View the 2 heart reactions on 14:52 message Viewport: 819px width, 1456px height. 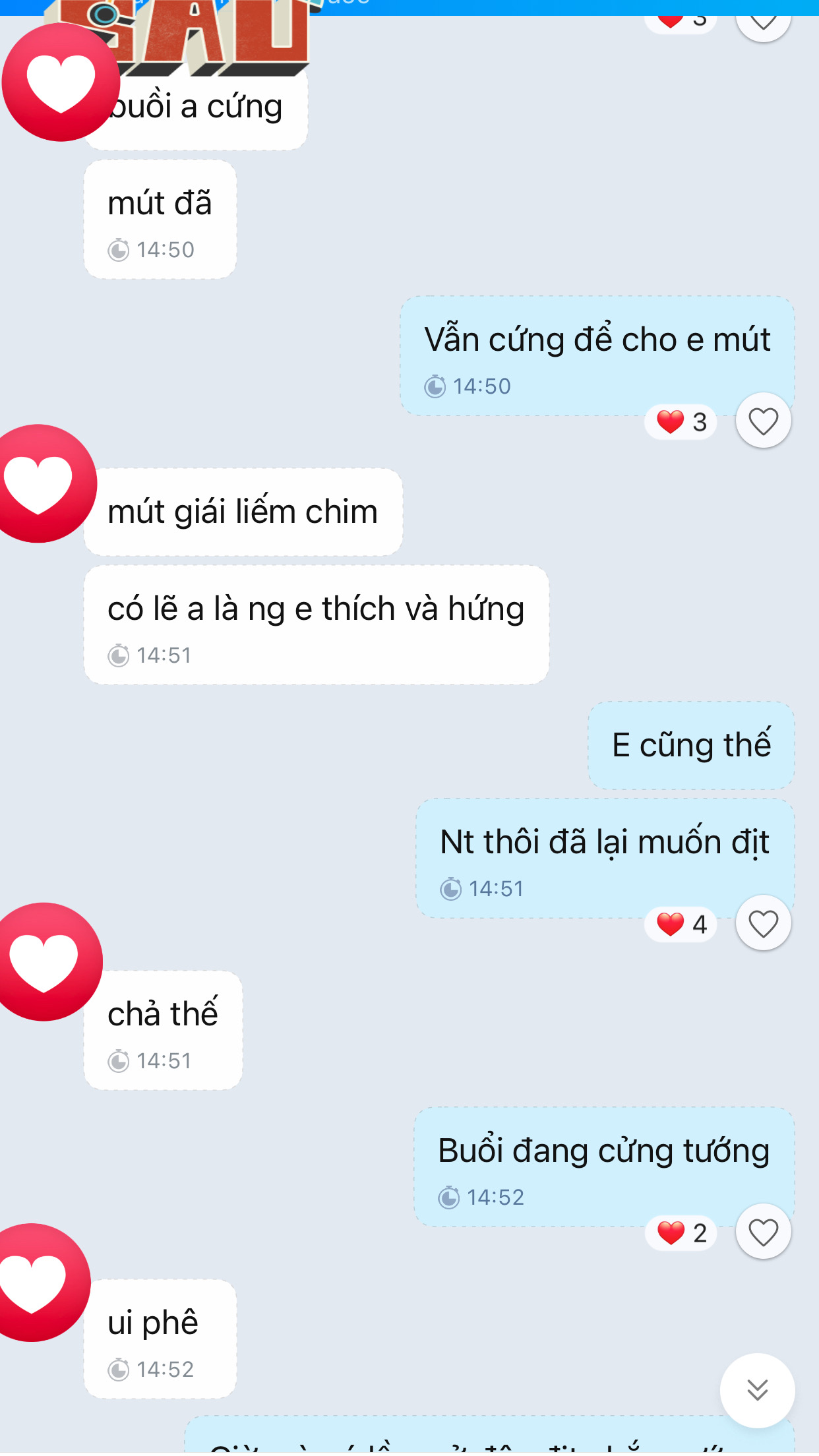pos(681,1233)
